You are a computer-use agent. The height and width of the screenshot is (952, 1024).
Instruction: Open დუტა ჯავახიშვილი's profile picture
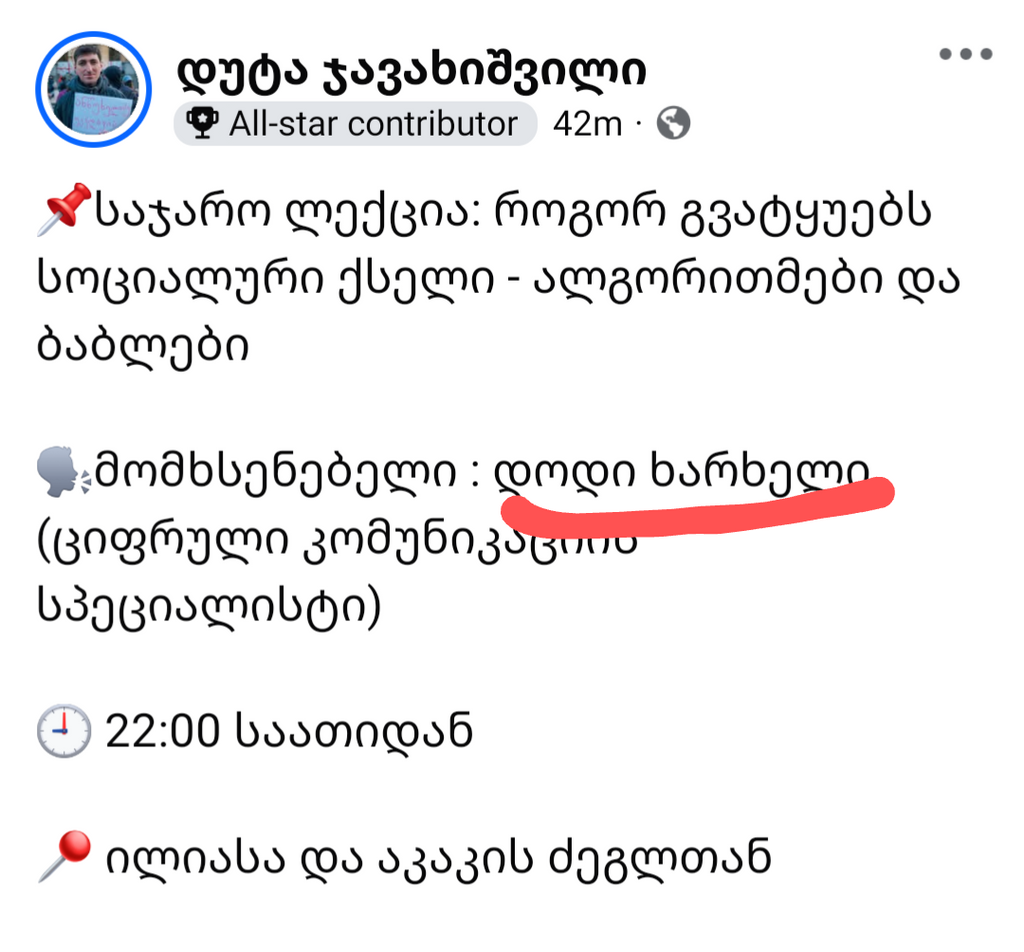[94, 90]
